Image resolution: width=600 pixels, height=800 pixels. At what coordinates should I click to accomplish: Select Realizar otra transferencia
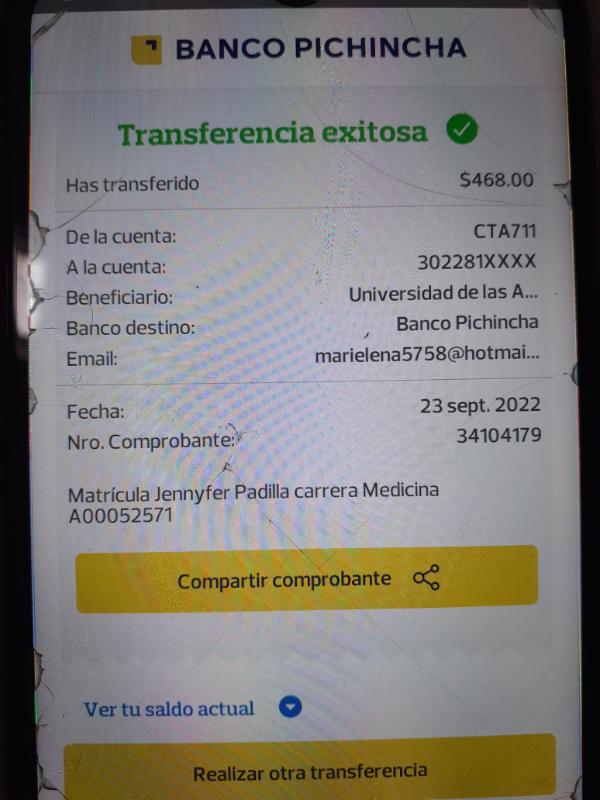(309, 771)
